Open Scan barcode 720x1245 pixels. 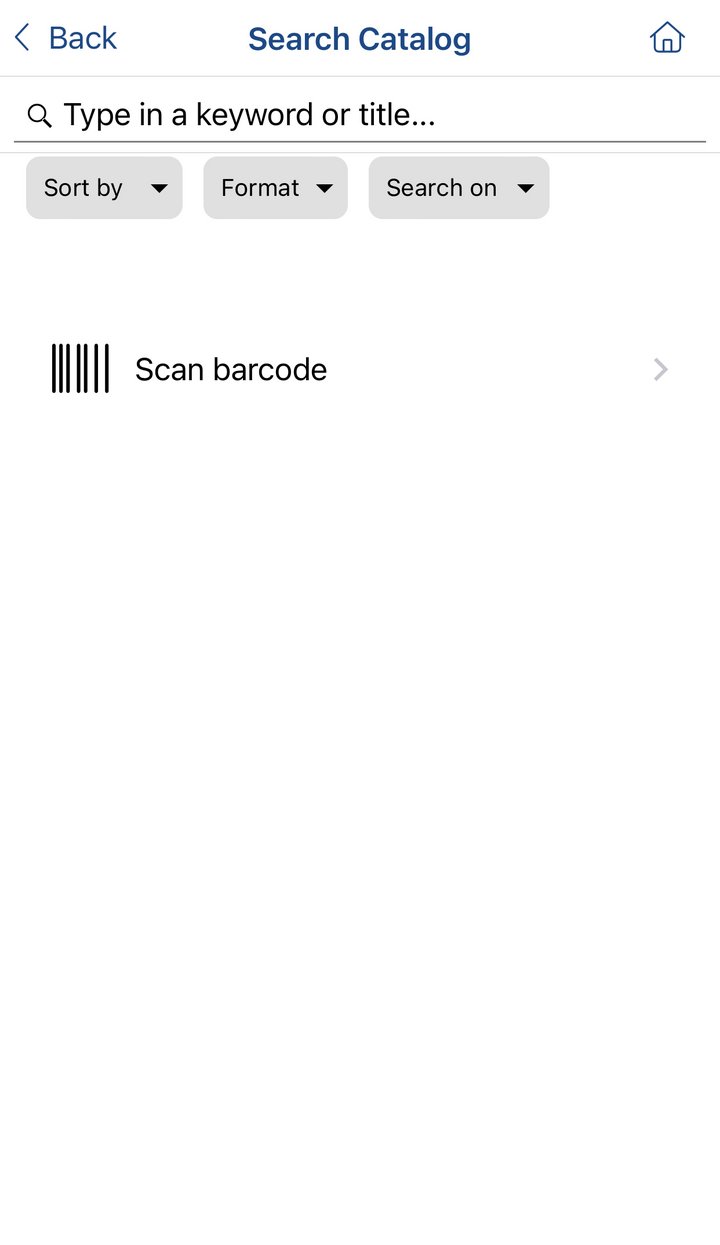(360, 369)
